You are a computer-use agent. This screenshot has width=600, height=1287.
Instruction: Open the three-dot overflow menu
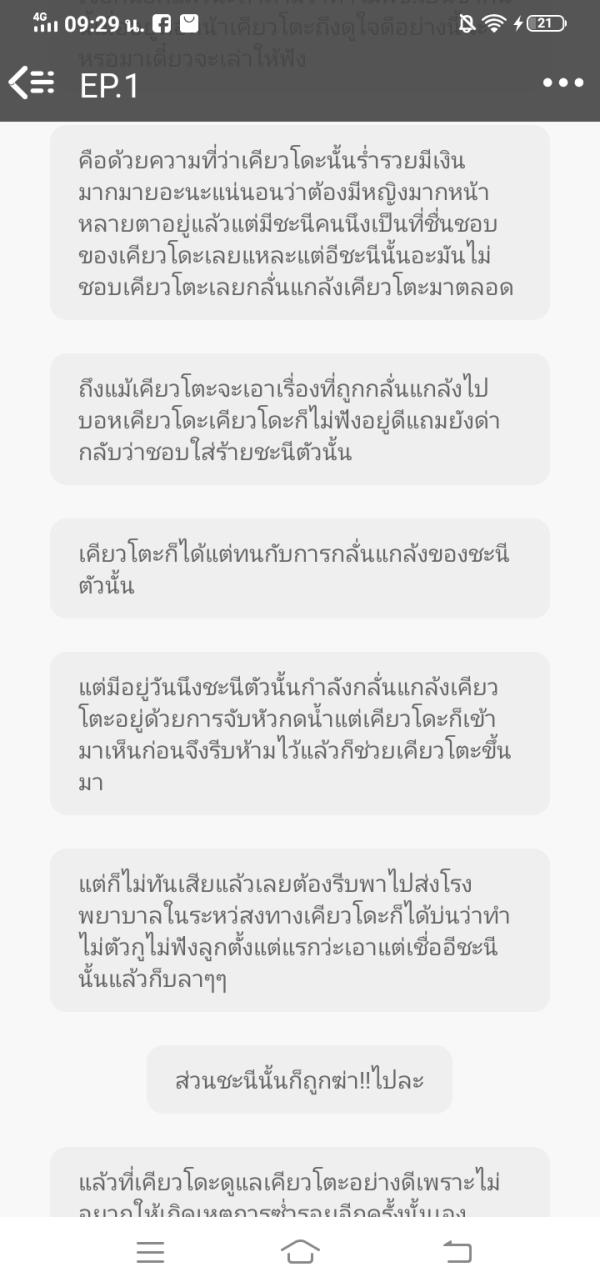point(562,84)
